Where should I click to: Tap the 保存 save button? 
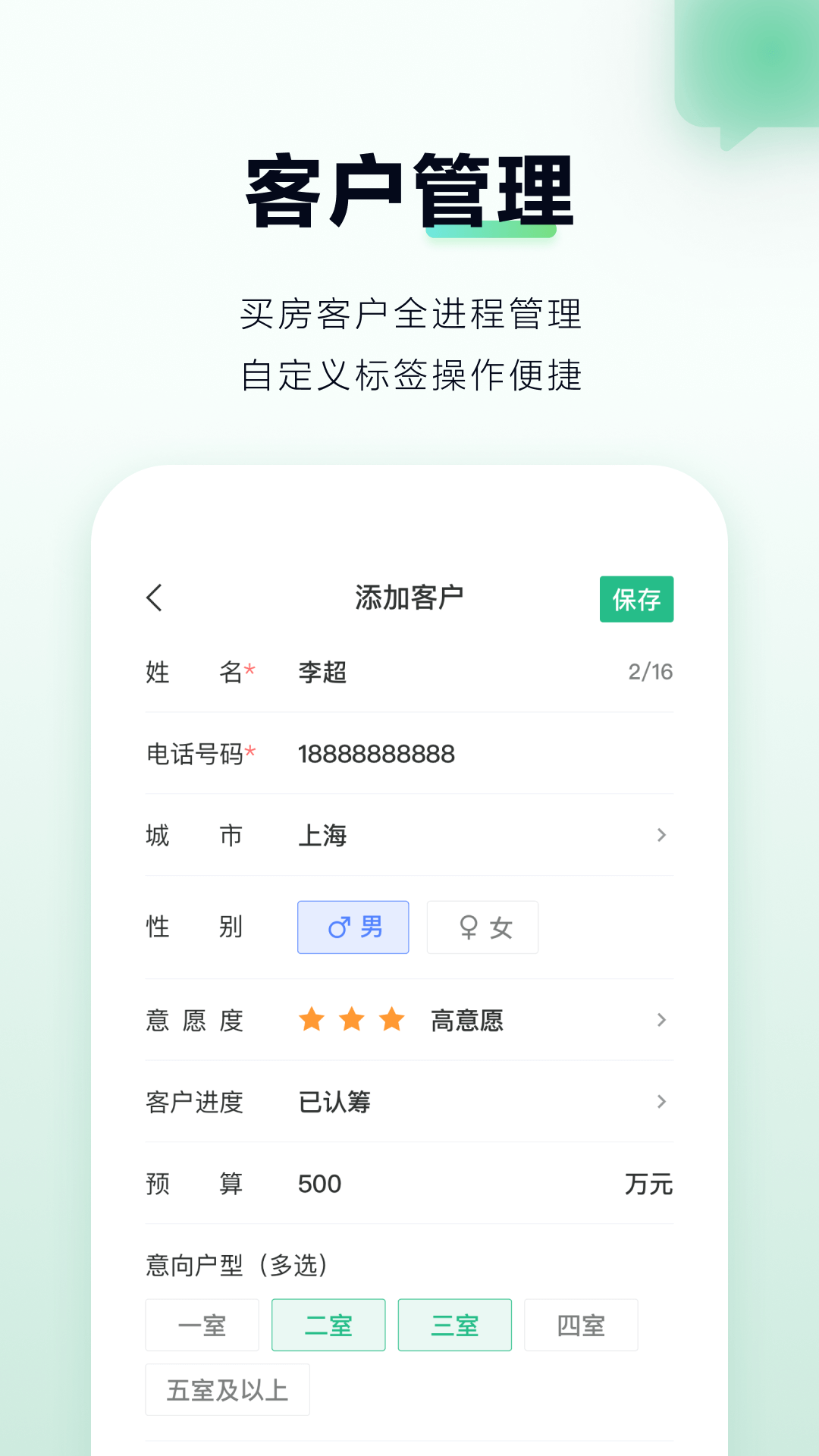(636, 598)
